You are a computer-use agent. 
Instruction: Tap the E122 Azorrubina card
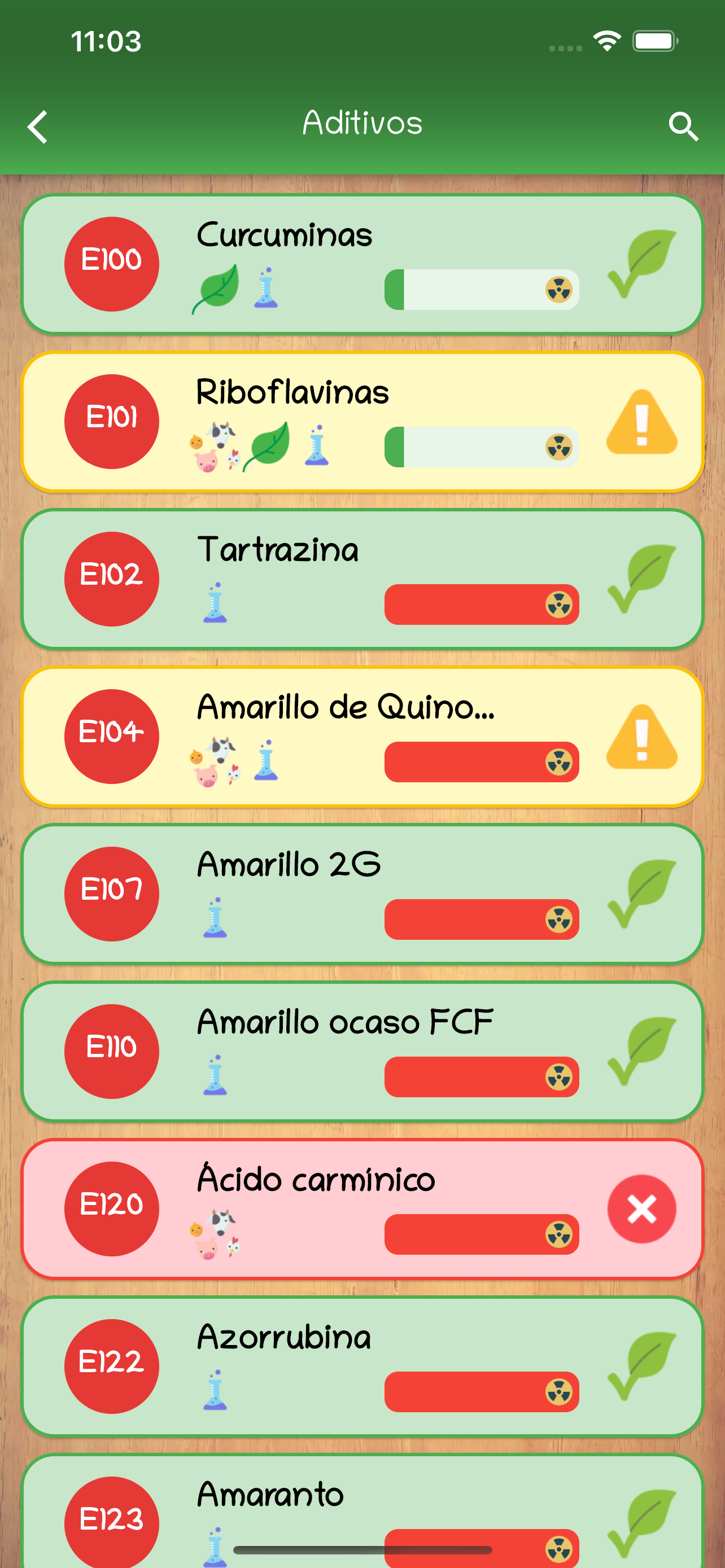pos(362,1366)
